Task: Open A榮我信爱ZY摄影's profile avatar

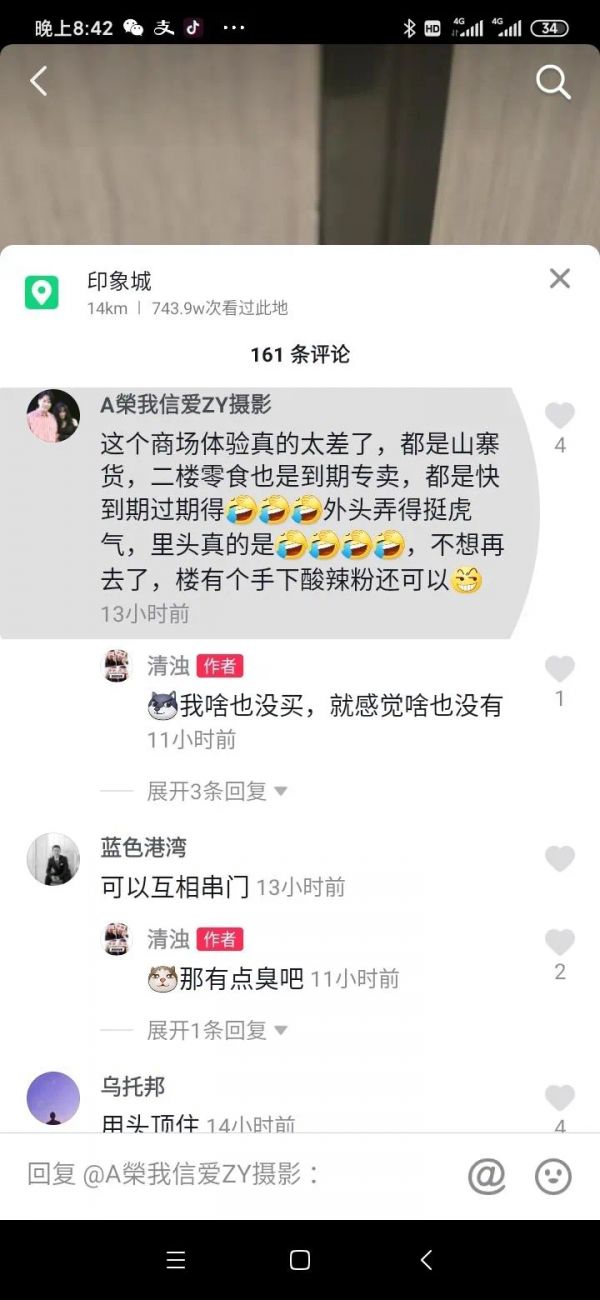Action: point(54,416)
